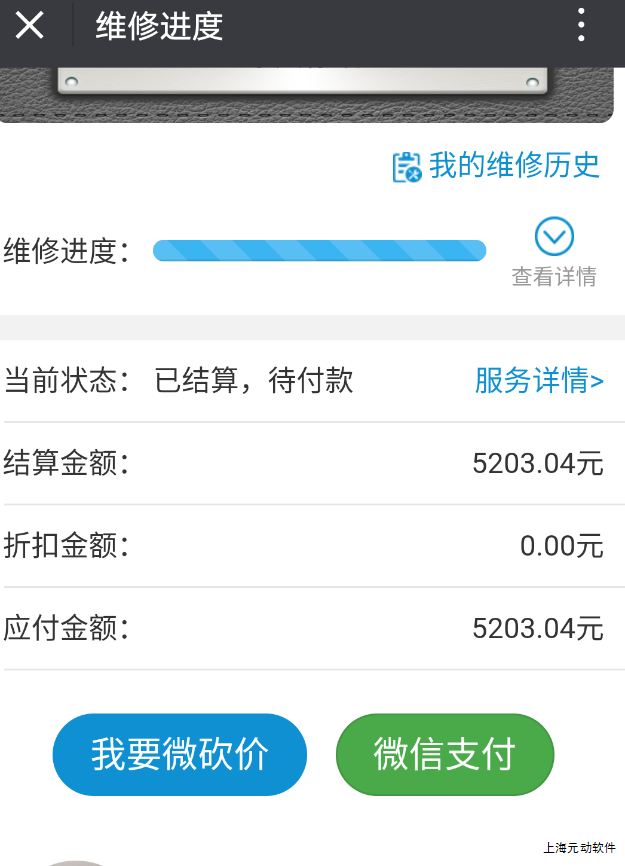
Task: Tap the 我要微砍价 button
Action: point(180,755)
